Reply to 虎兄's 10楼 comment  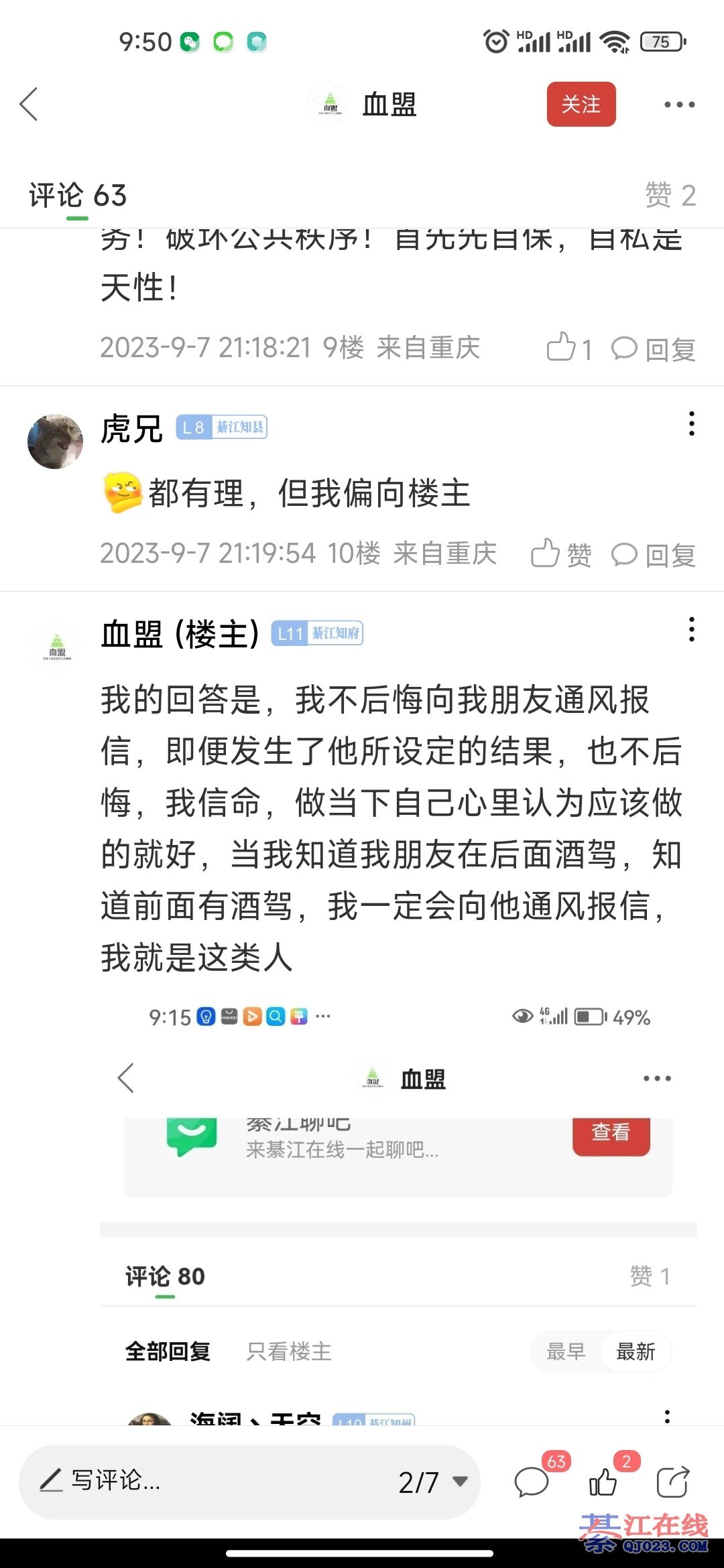[653, 554]
